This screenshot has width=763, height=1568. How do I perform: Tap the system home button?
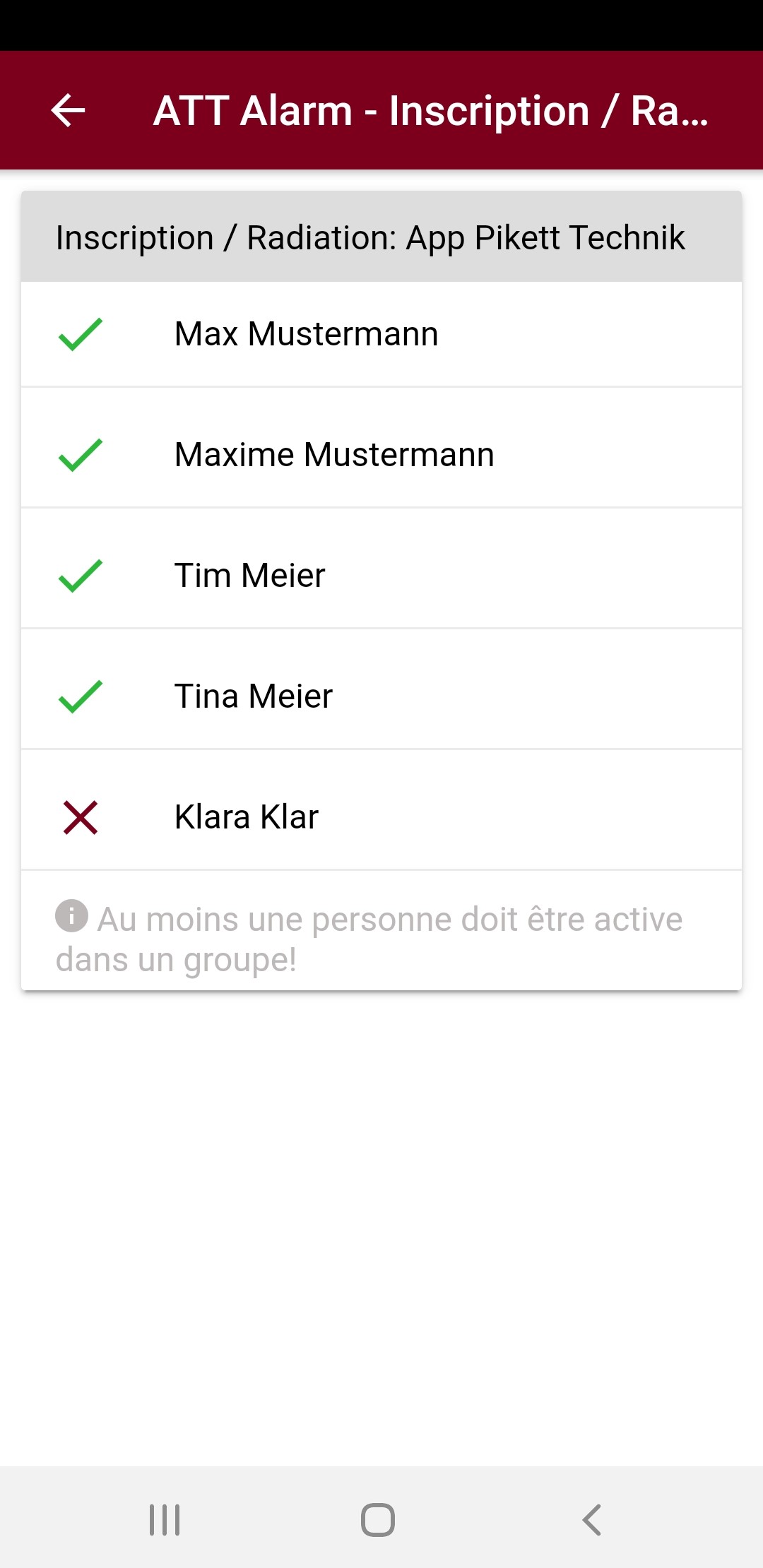pyautogui.click(x=378, y=1519)
